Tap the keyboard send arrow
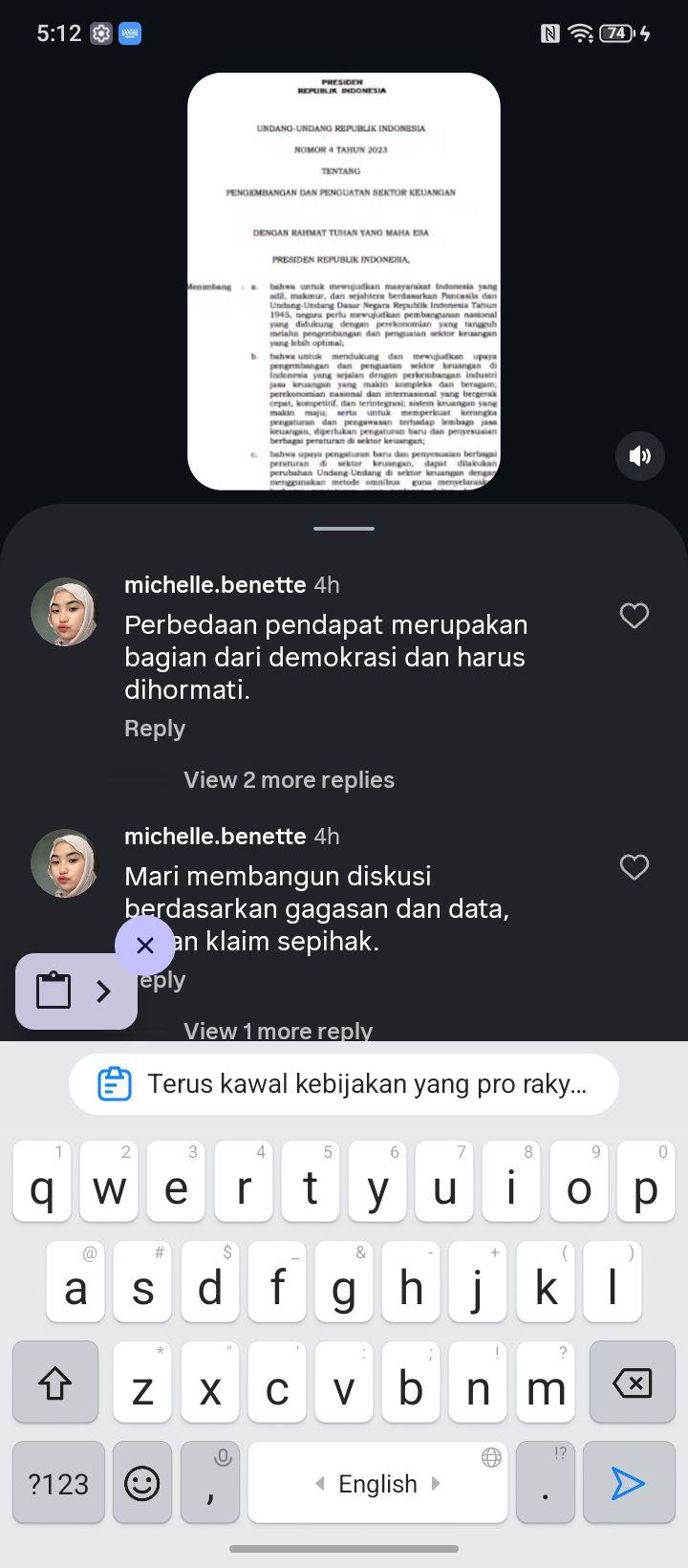This screenshot has width=688, height=1568. click(628, 1483)
